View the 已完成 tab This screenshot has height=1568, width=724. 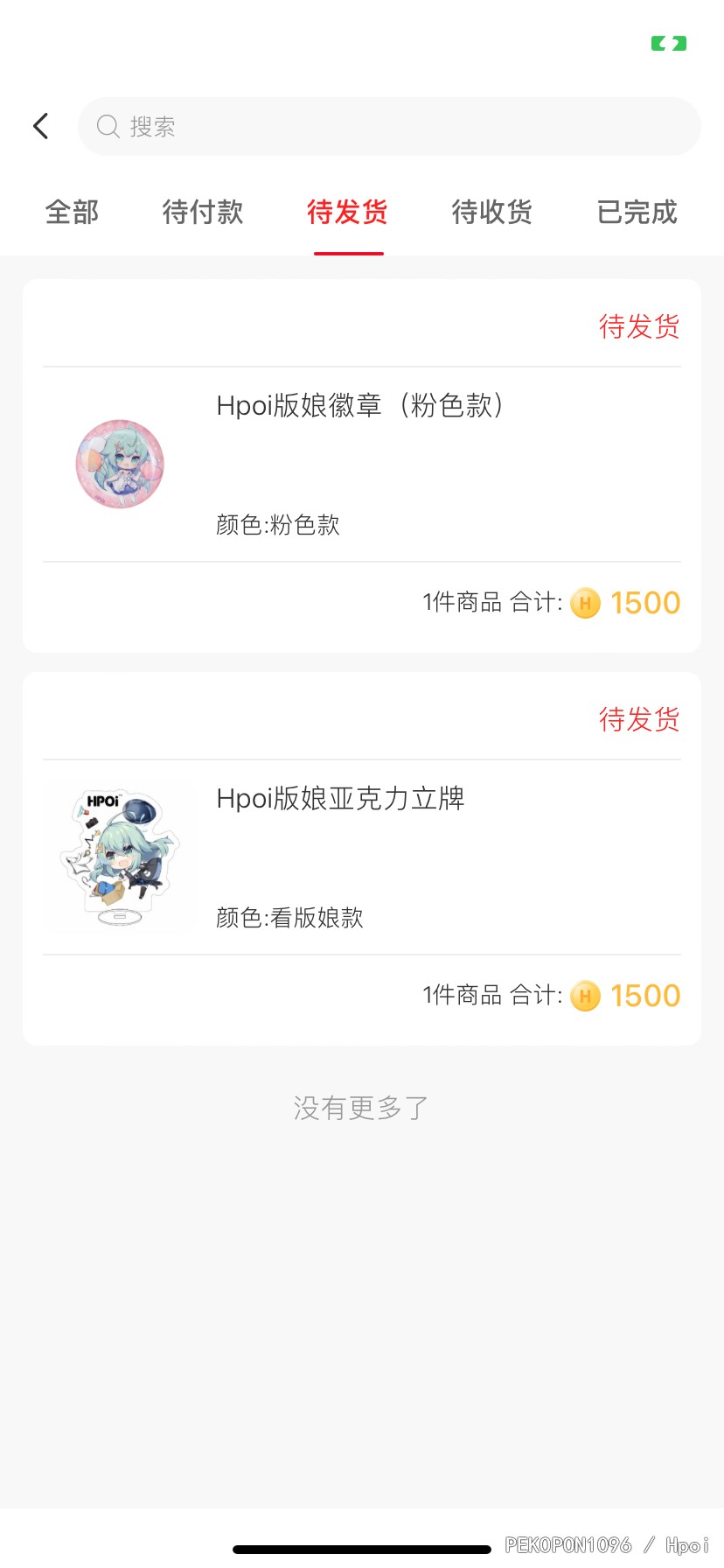tap(637, 212)
